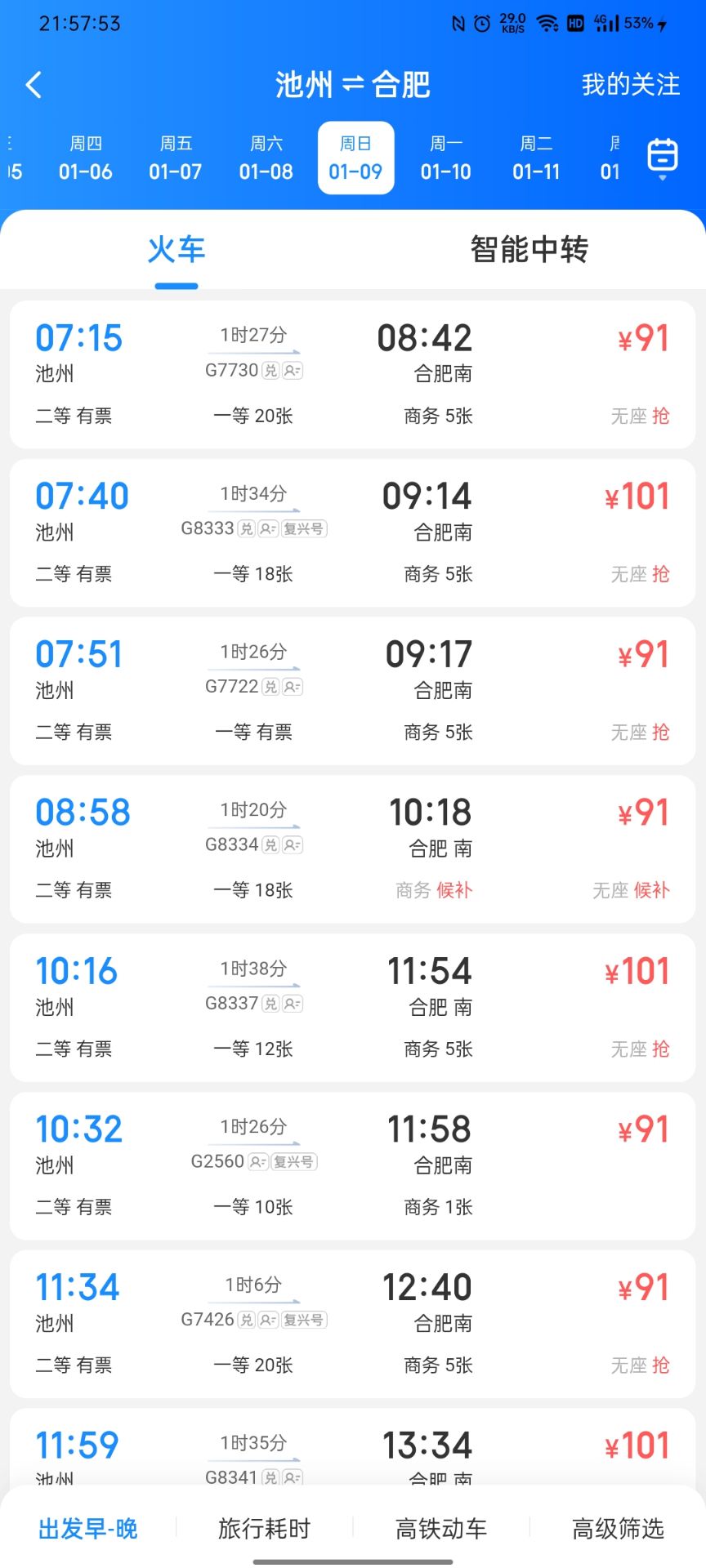Open 我的关注 page

click(630, 84)
